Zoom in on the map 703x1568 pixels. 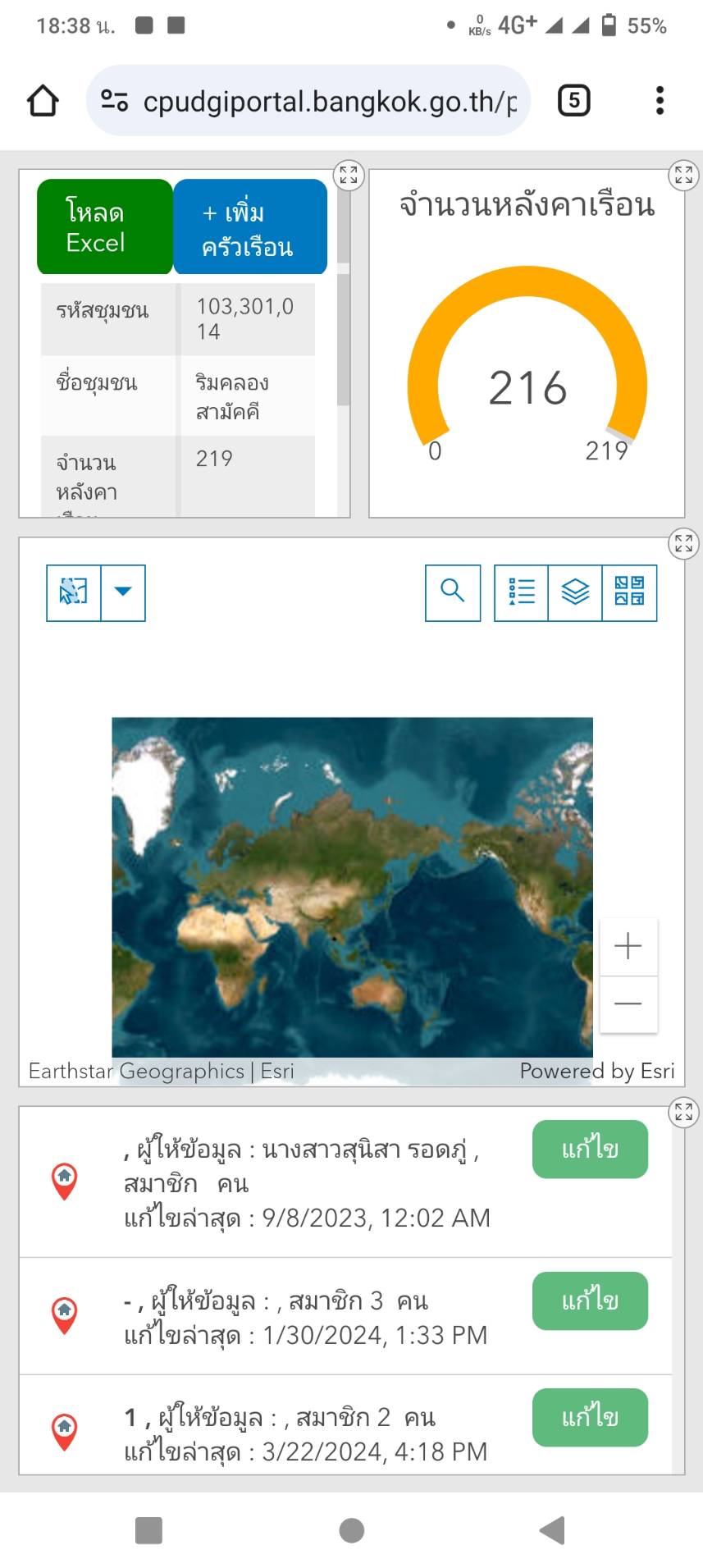pos(628,946)
